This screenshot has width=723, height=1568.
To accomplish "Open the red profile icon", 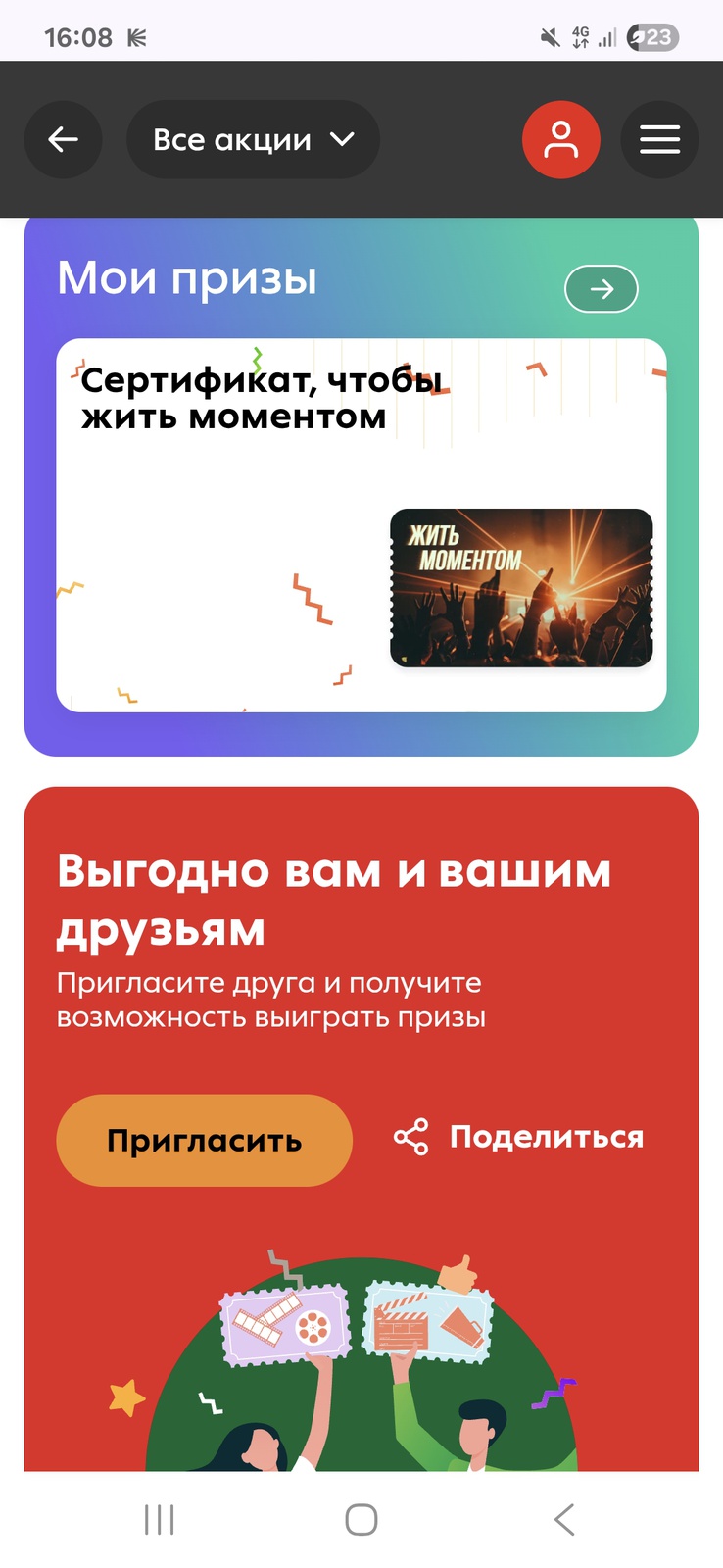I will 560,139.
